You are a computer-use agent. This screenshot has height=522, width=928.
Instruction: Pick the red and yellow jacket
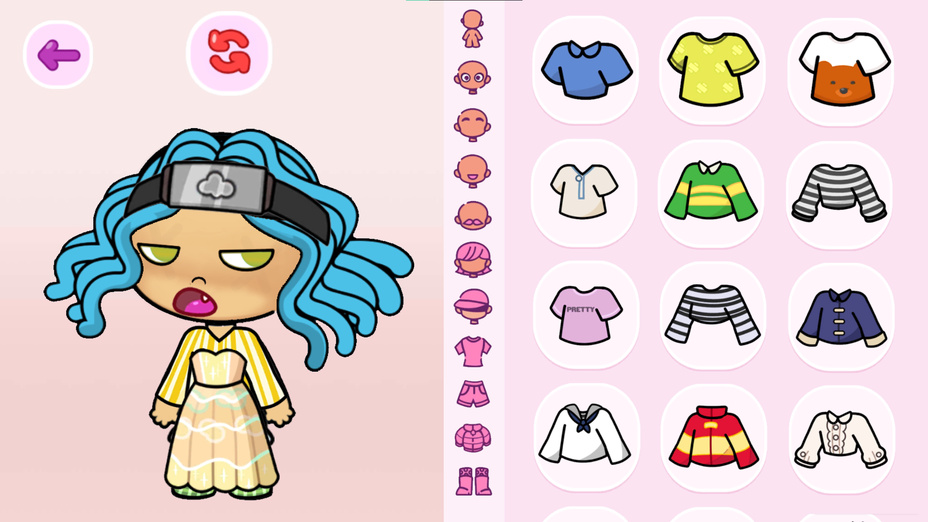tap(712, 437)
